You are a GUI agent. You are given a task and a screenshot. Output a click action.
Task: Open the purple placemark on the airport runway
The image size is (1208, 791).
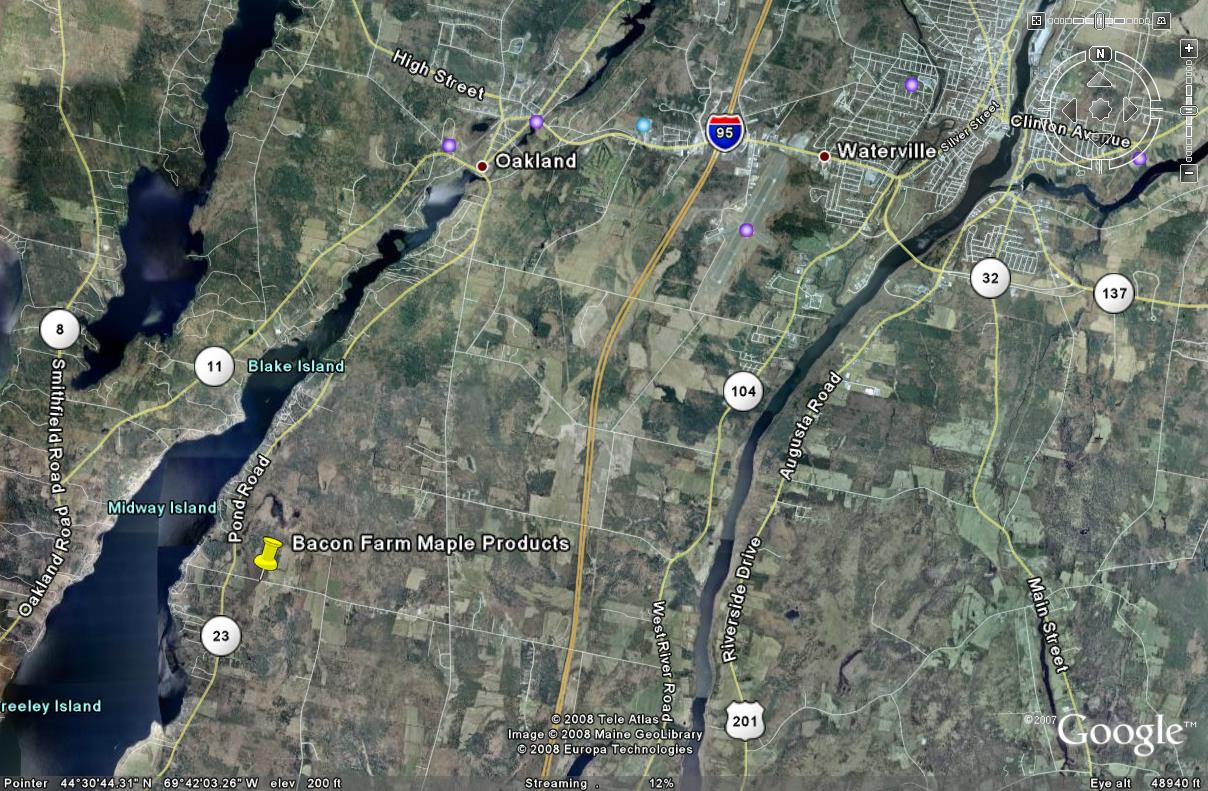tap(746, 230)
